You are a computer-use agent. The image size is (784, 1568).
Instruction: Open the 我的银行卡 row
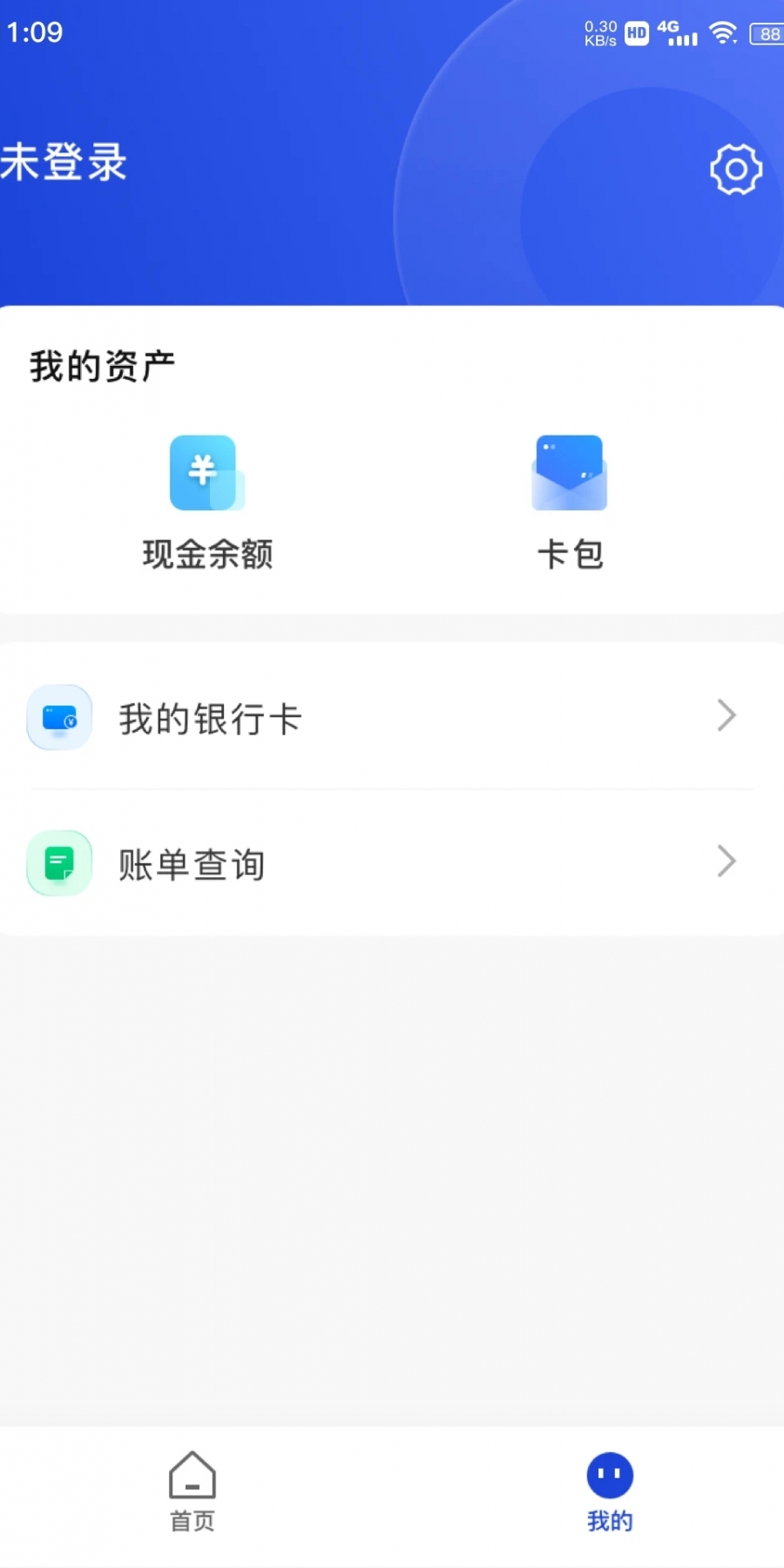tap(392, 717)
